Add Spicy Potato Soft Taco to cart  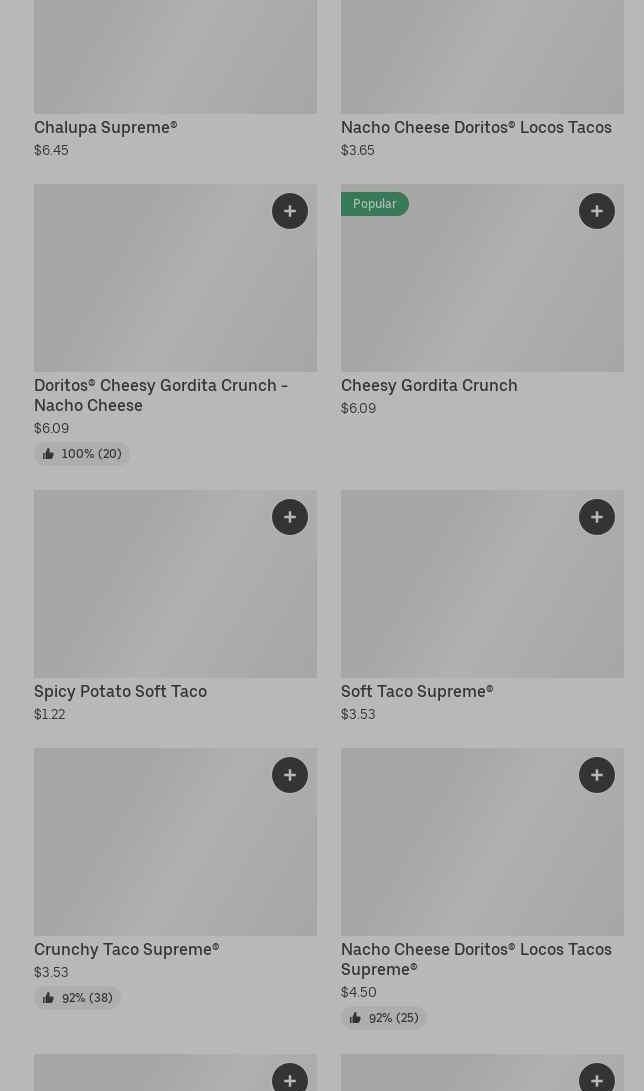point(290,517)
